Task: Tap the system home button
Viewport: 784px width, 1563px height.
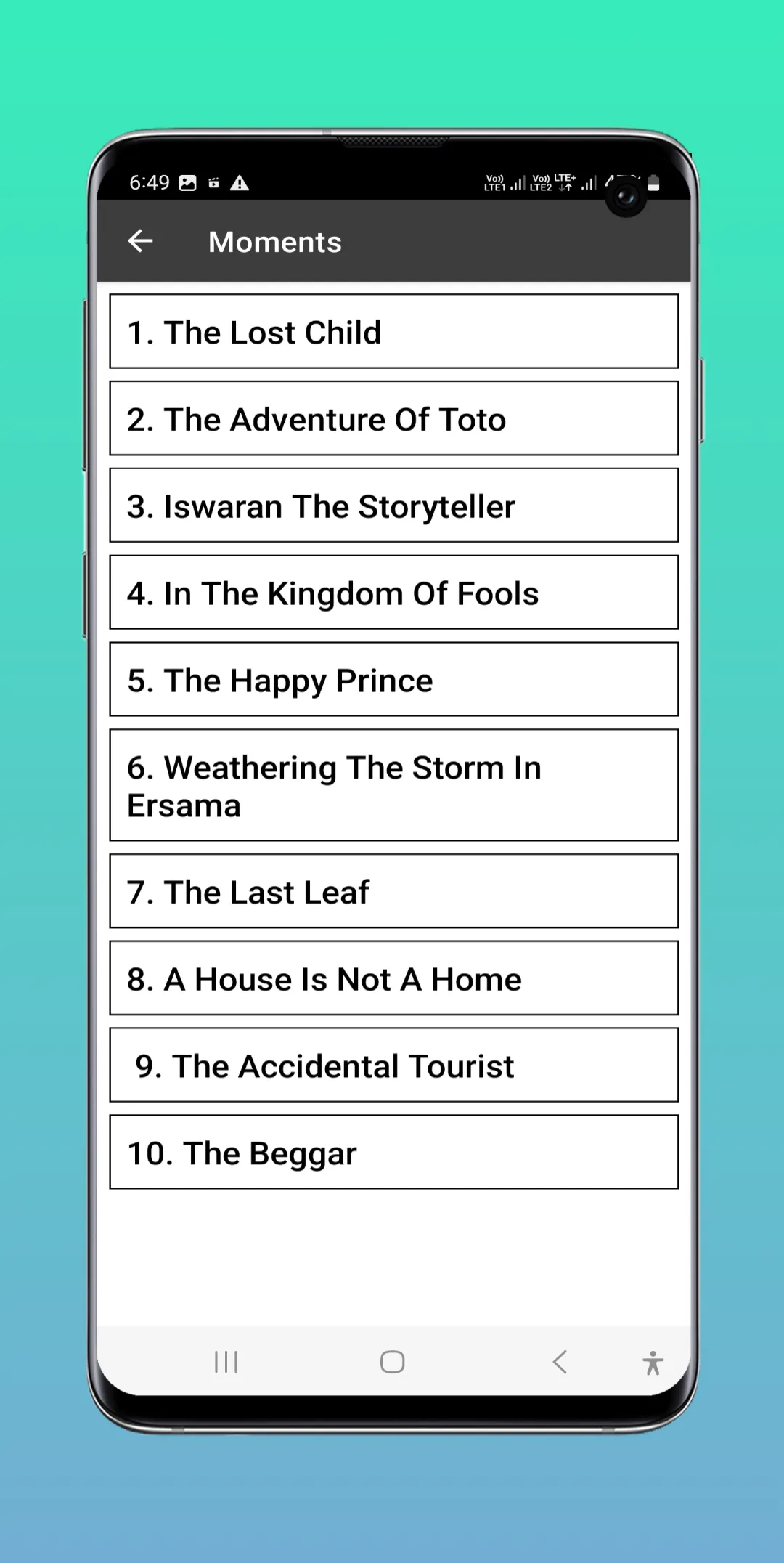Action: (x=392, y=1362)
